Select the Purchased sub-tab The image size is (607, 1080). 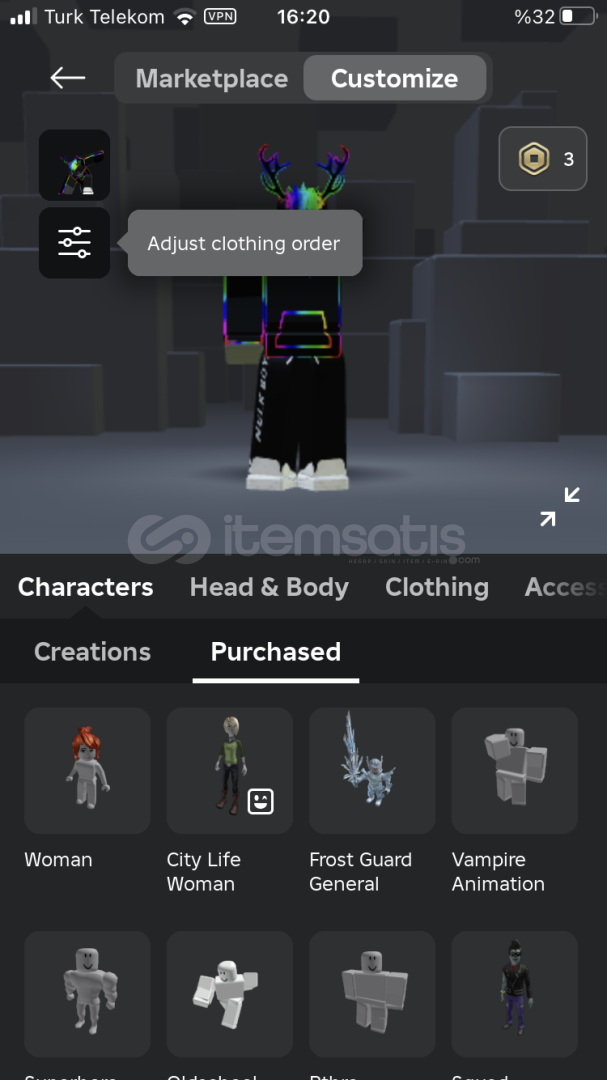[276, 652]
